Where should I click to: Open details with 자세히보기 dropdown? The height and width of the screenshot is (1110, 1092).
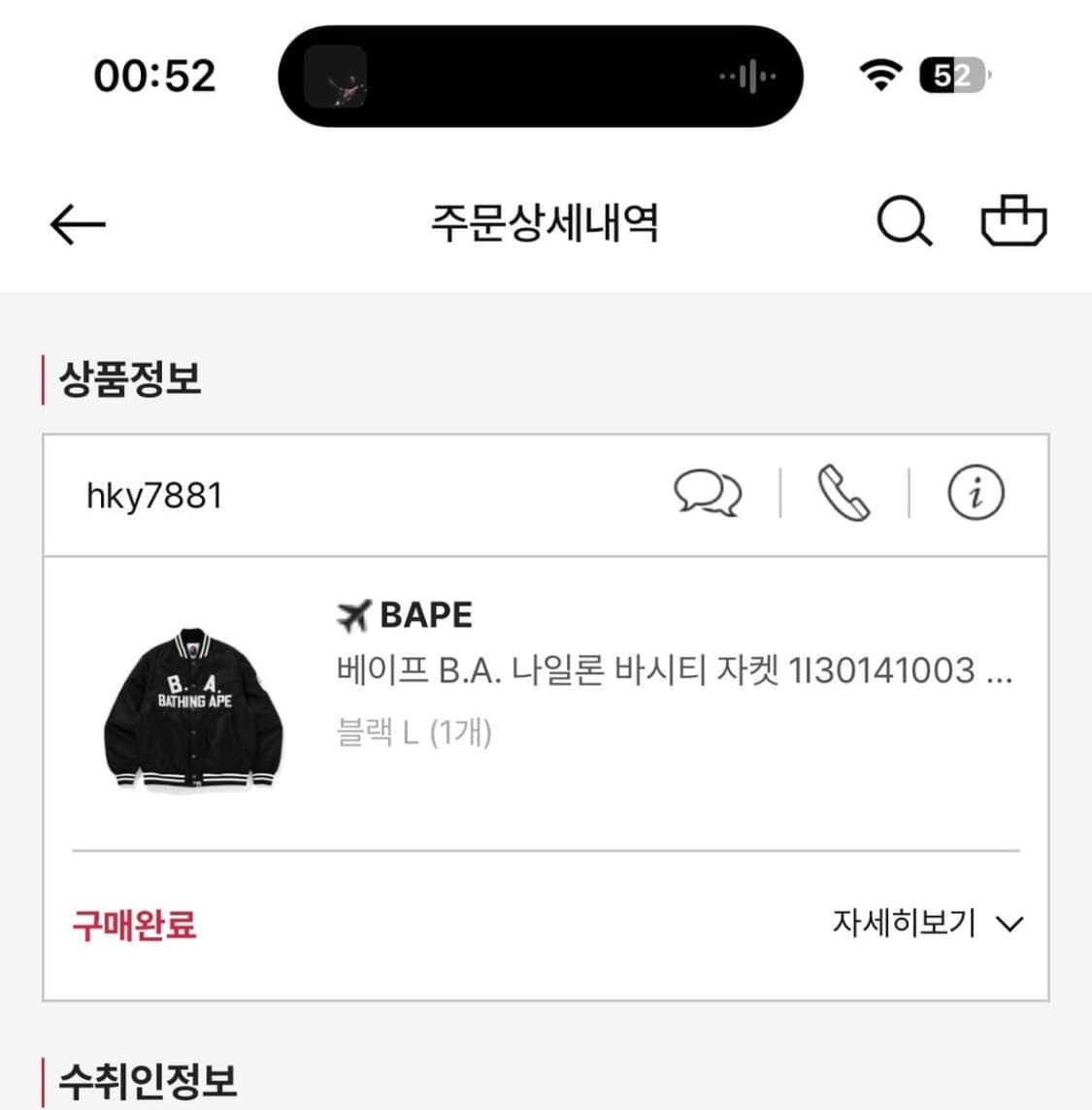point(903,922)
